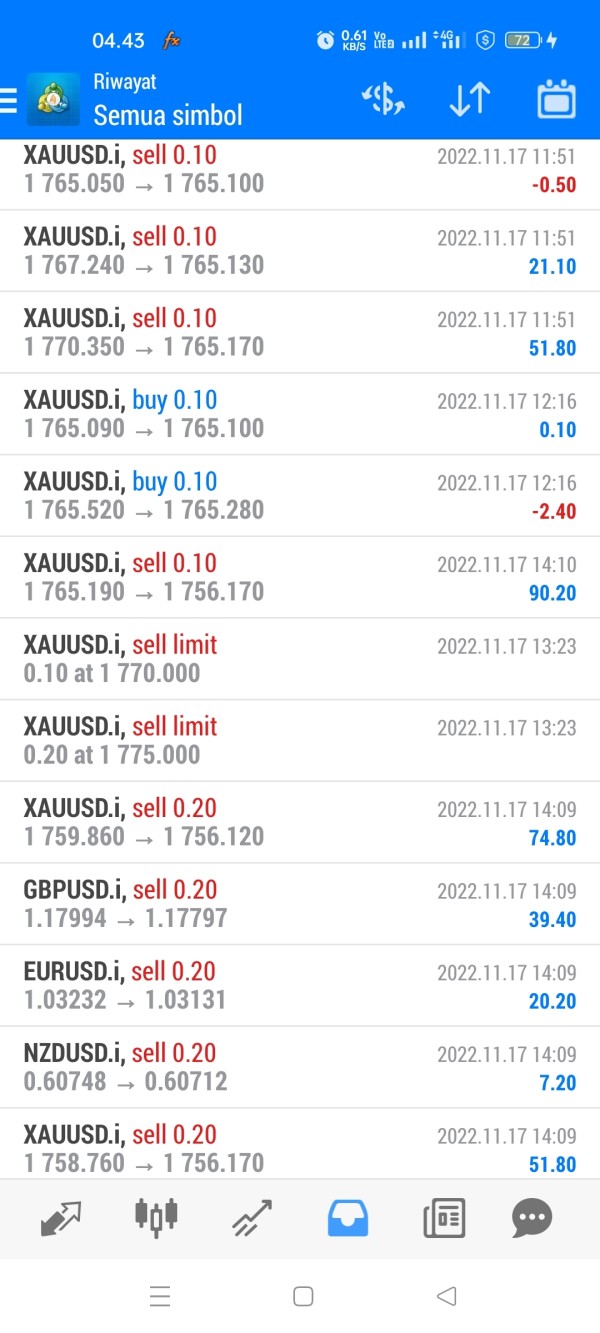Open the XAUUSD.i sell 0.20 deal with 74.80 profit
This screenshot has height=1333, width=600.
[x=300, y=822]
